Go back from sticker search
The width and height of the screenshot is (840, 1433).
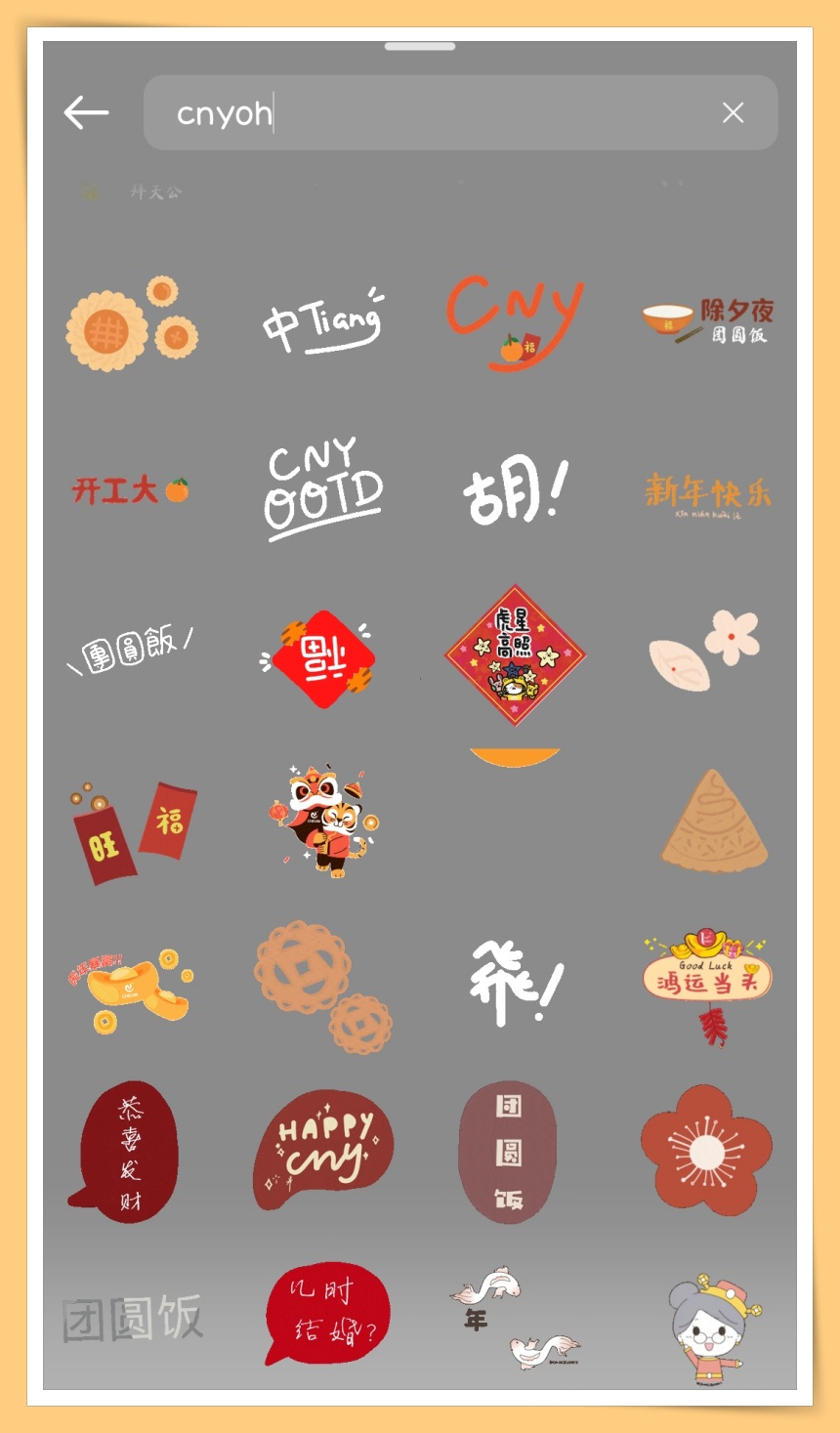pyautogui.click(x=86, y=113)
